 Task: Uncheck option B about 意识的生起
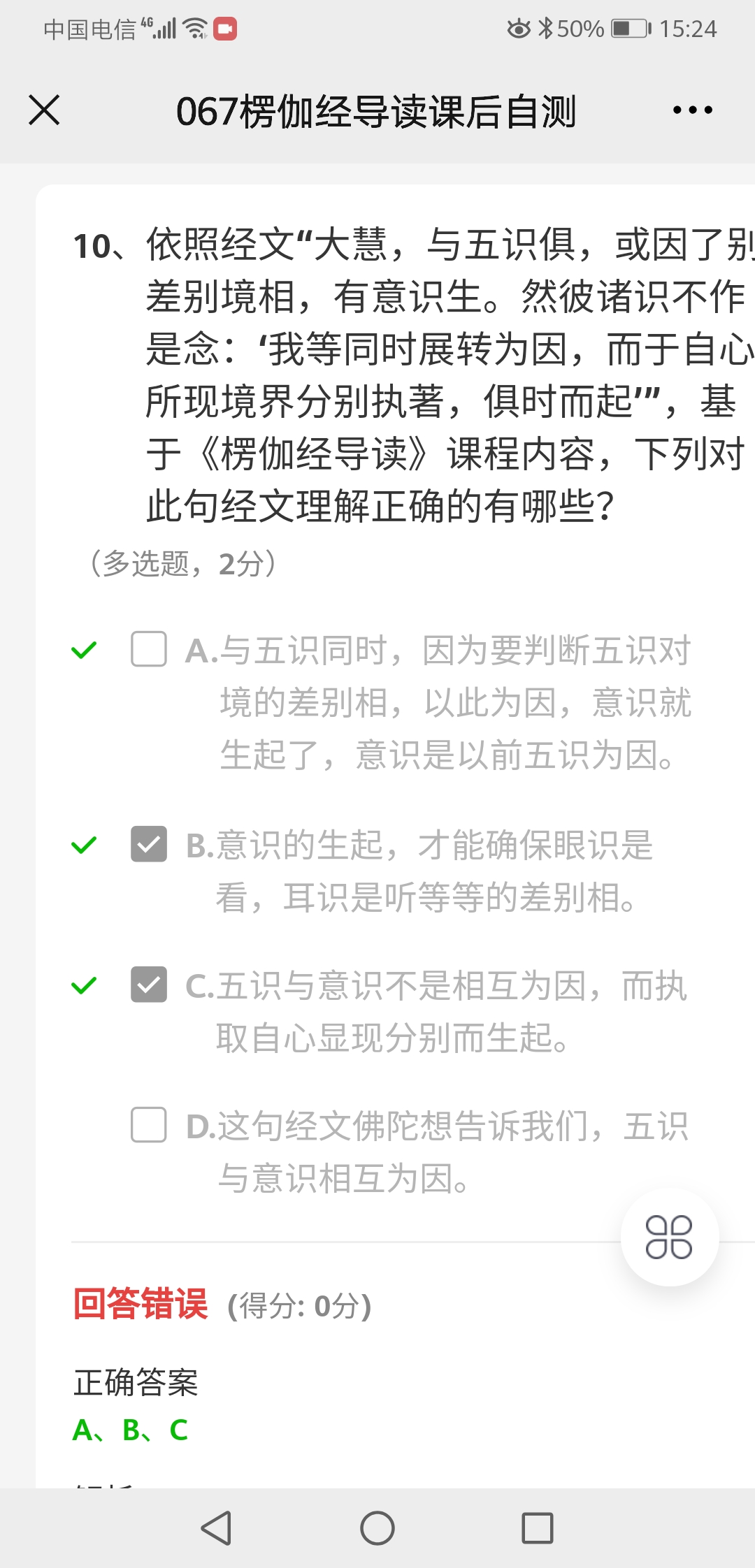click(x=149, y=843)
